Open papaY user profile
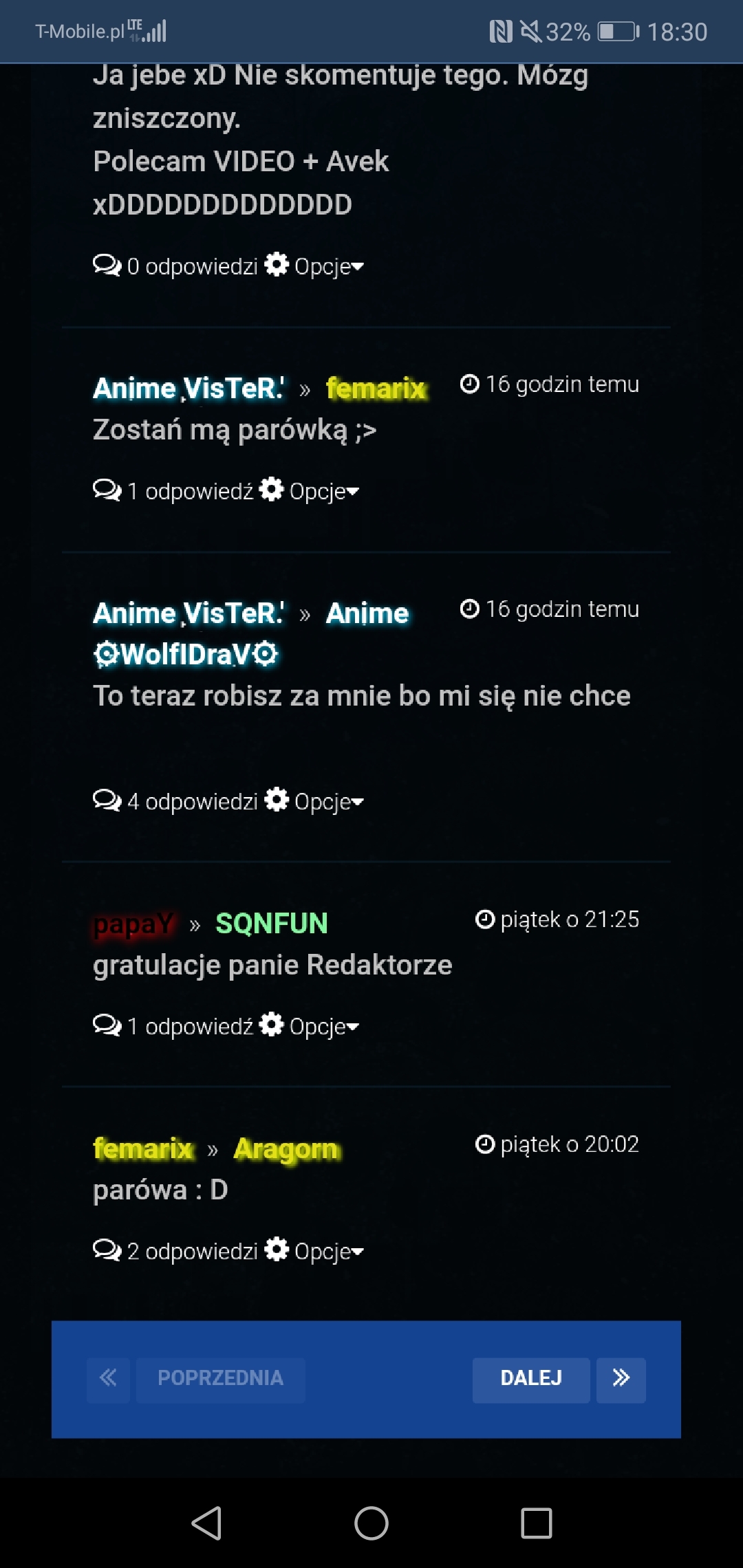This screenshot has width=743, height=1568. pyautogui.click(x=133, y=924)
